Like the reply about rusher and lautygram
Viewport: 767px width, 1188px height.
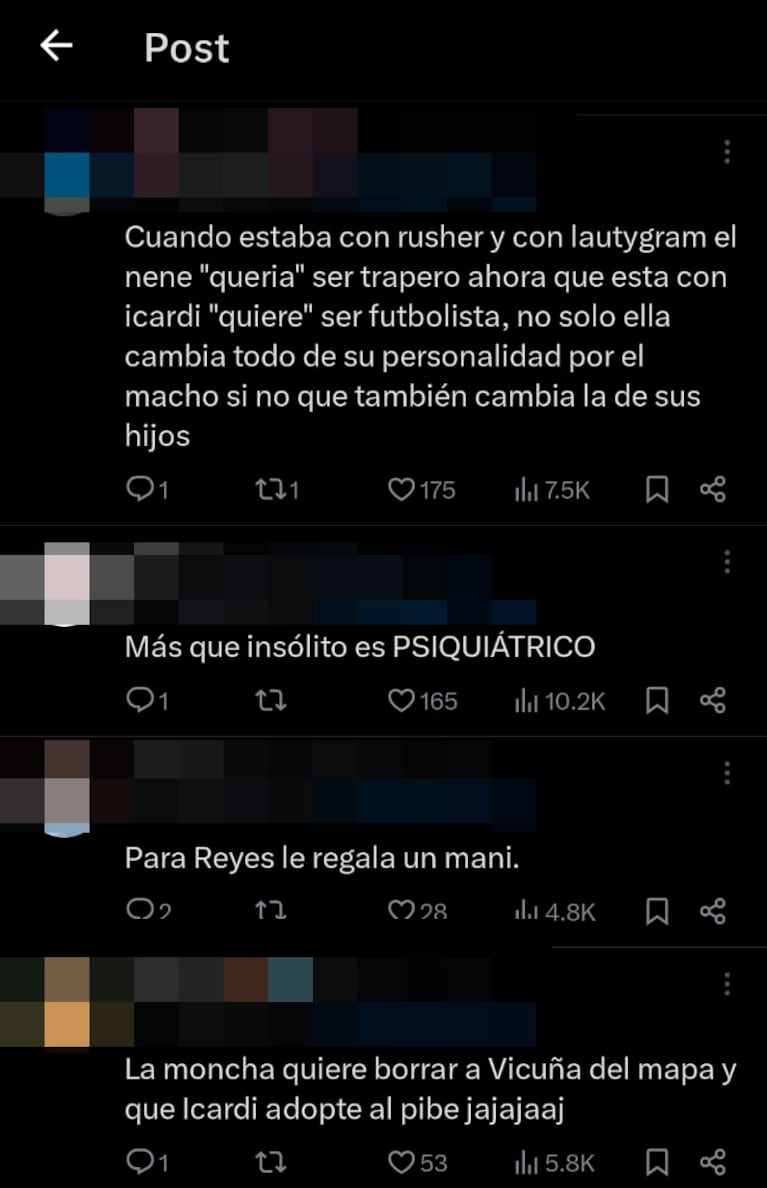click(401, 489)
